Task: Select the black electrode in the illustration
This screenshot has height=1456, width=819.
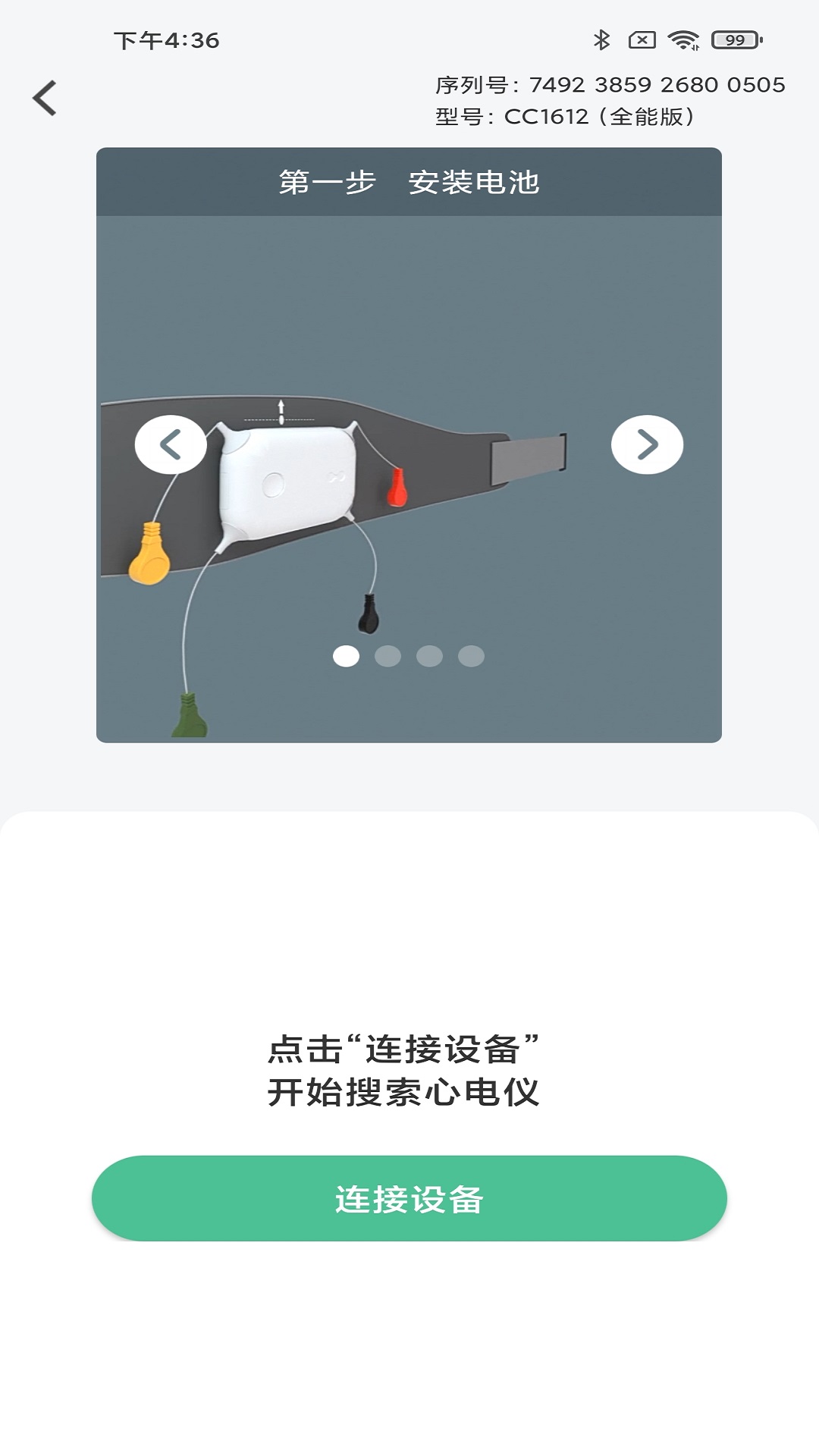Action: click(x=370, y=618)
